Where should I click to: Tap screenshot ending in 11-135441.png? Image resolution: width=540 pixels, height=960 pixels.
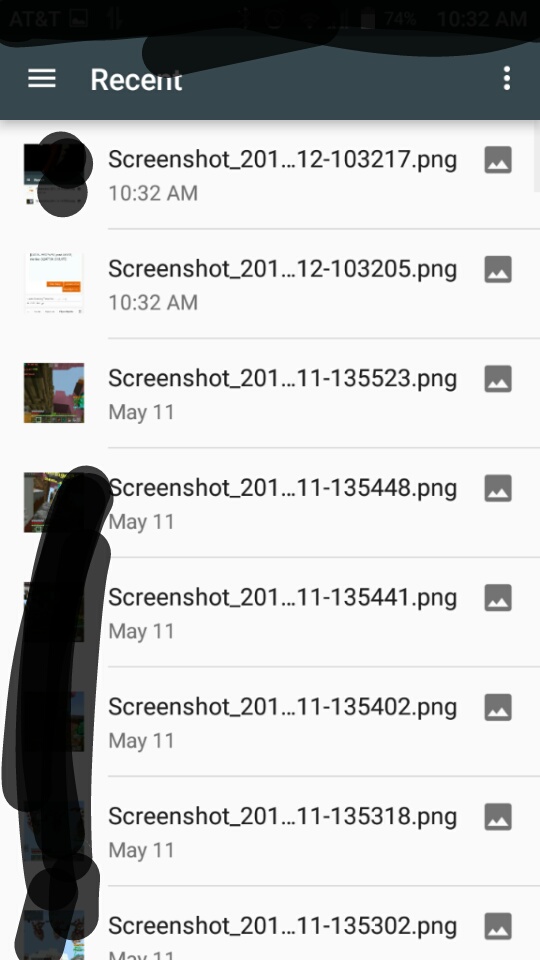270,613
